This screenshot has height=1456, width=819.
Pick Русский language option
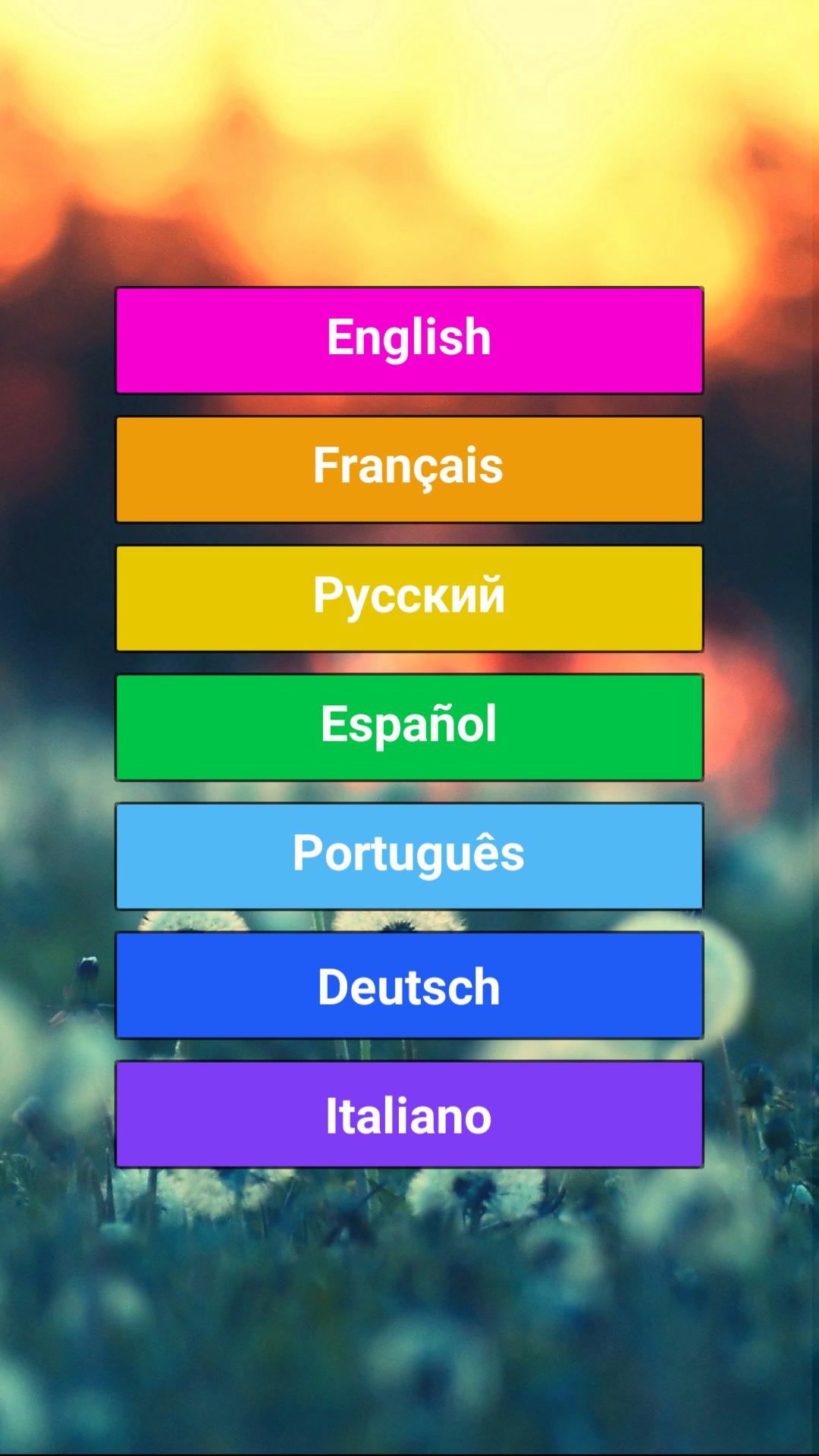tap(409, 598)
